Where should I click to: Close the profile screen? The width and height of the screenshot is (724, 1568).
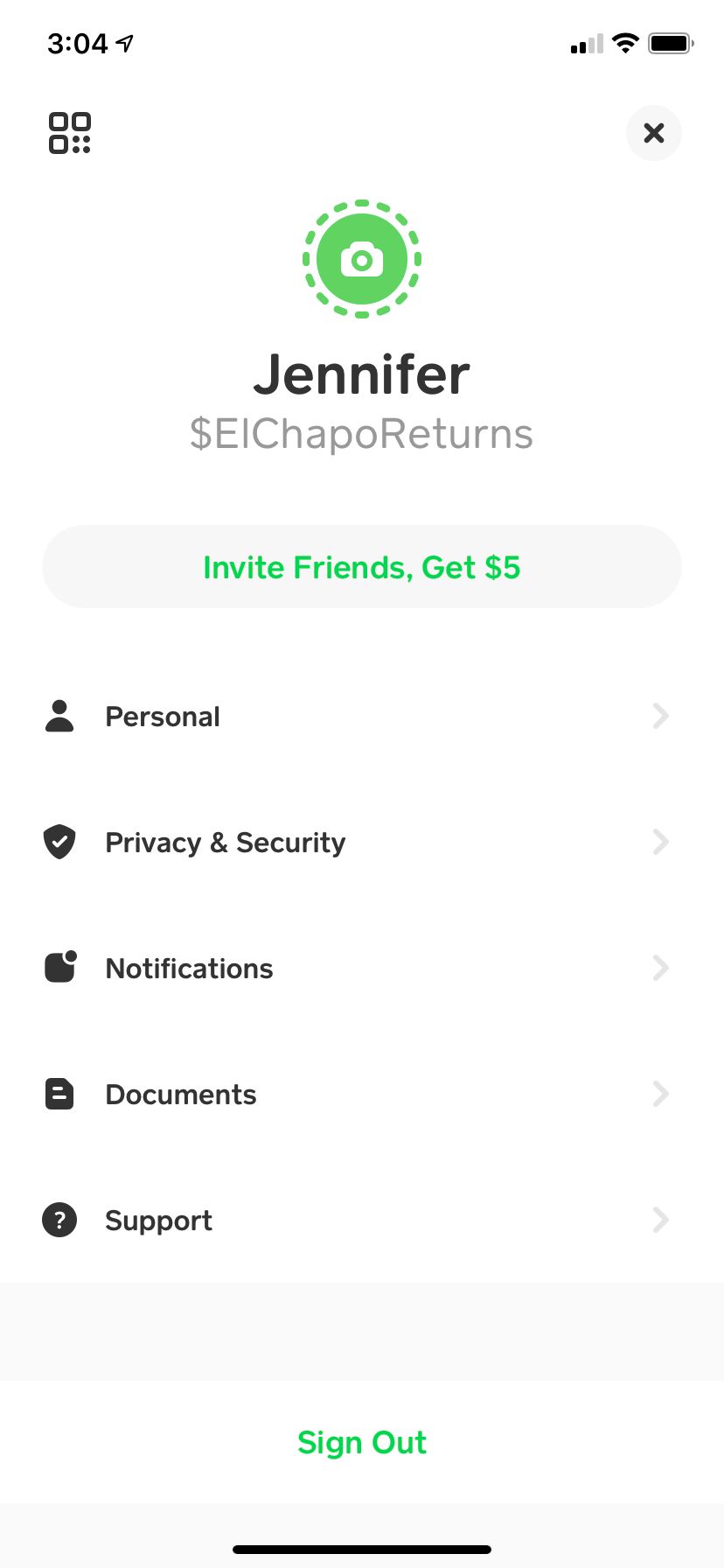(x=654, y=133)
